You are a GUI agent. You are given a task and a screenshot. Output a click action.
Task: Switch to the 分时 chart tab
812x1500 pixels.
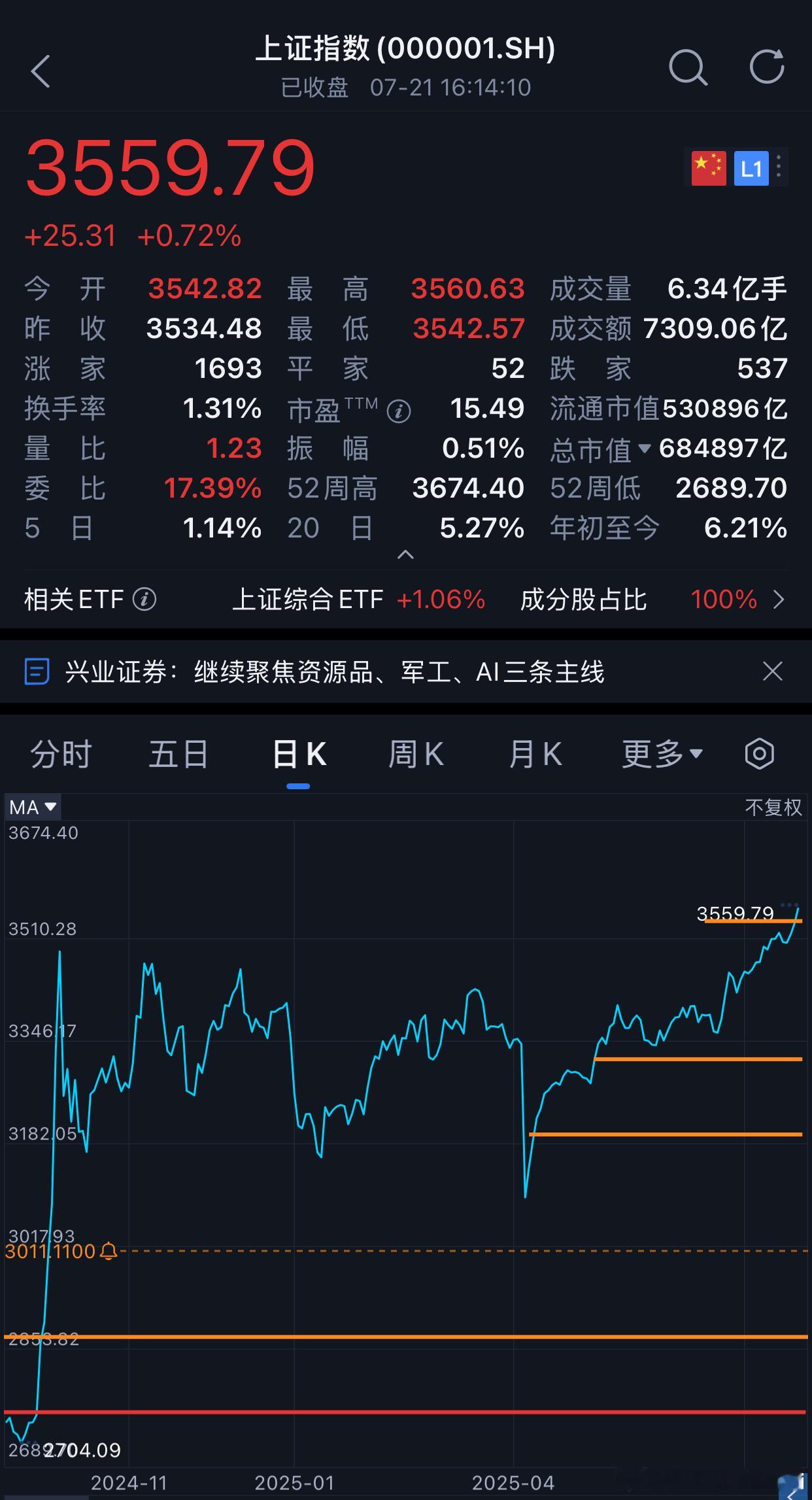click(x=61, y=754)
